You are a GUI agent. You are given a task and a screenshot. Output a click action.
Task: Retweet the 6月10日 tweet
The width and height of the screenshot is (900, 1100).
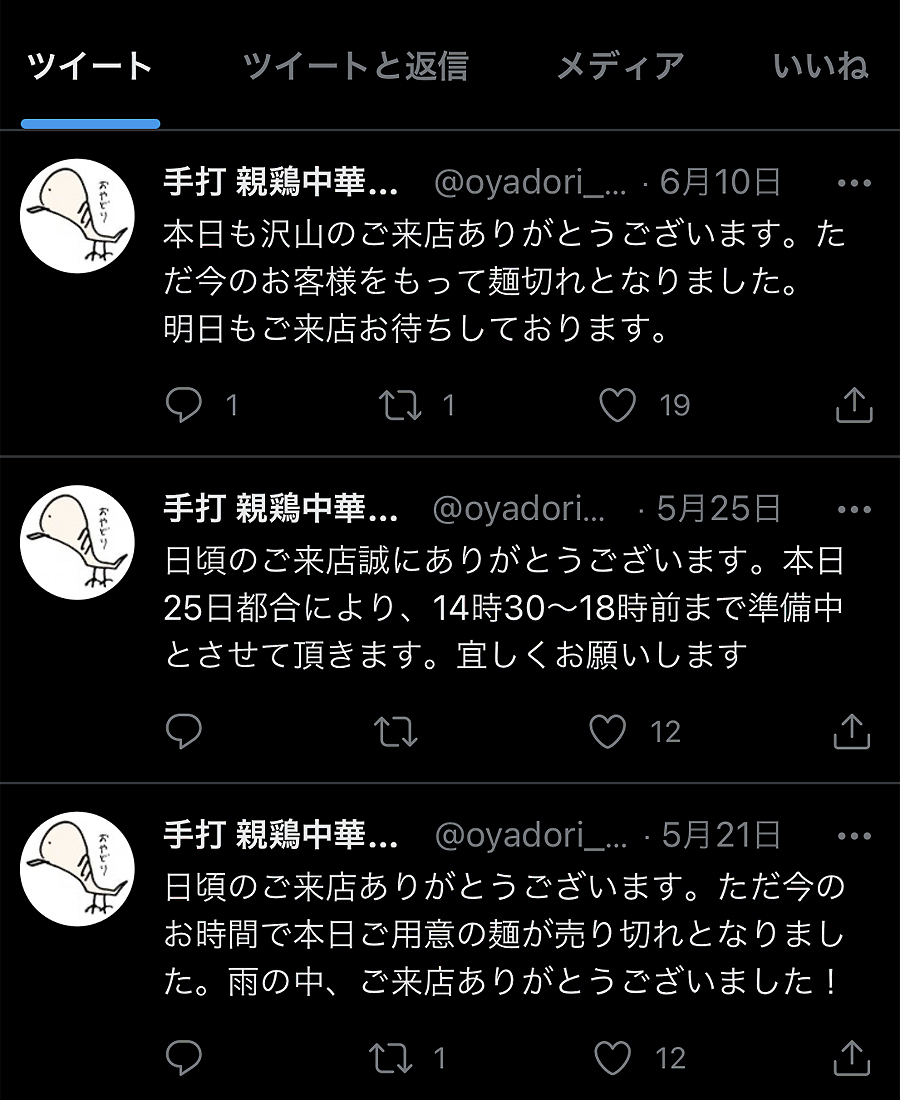(399, 405)
